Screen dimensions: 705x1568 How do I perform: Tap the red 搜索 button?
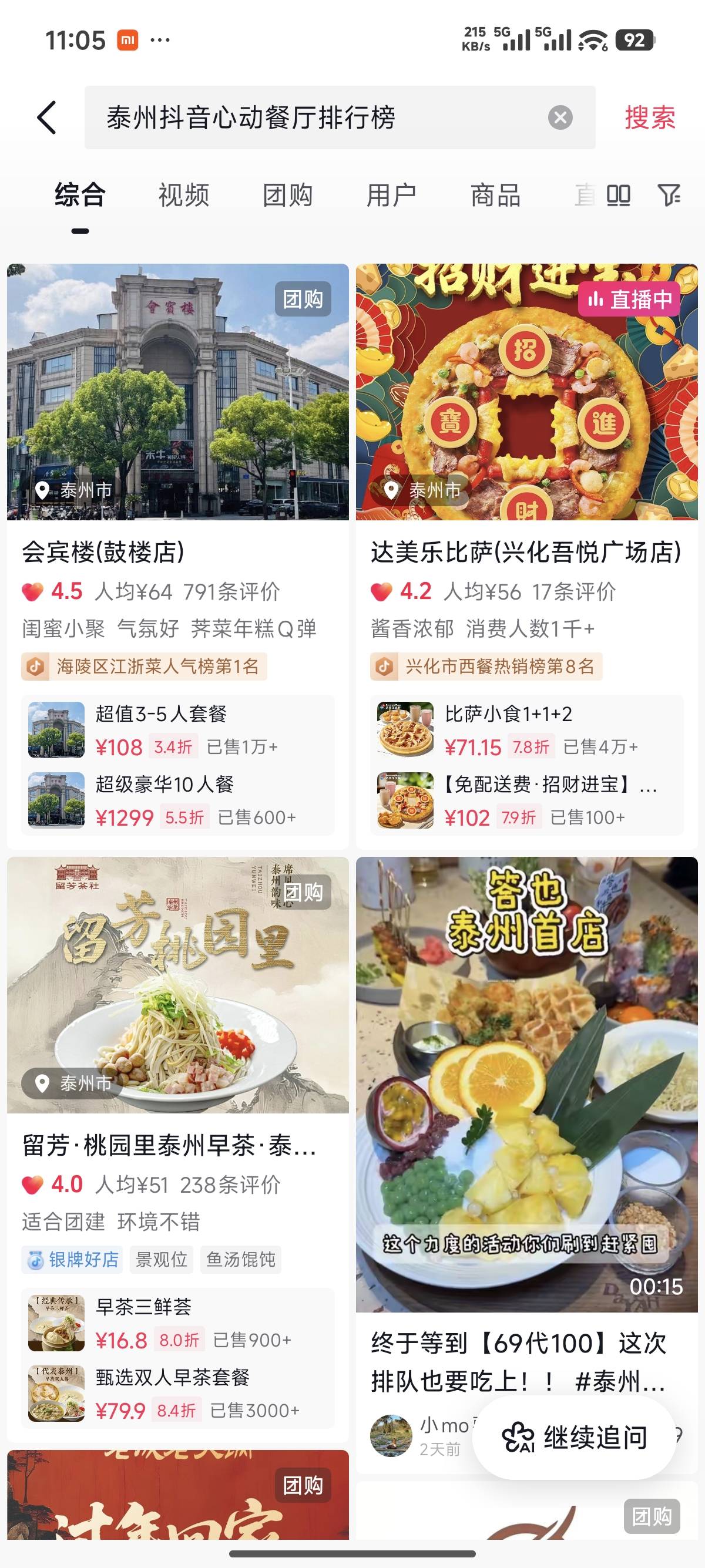[x=650, y=117]
